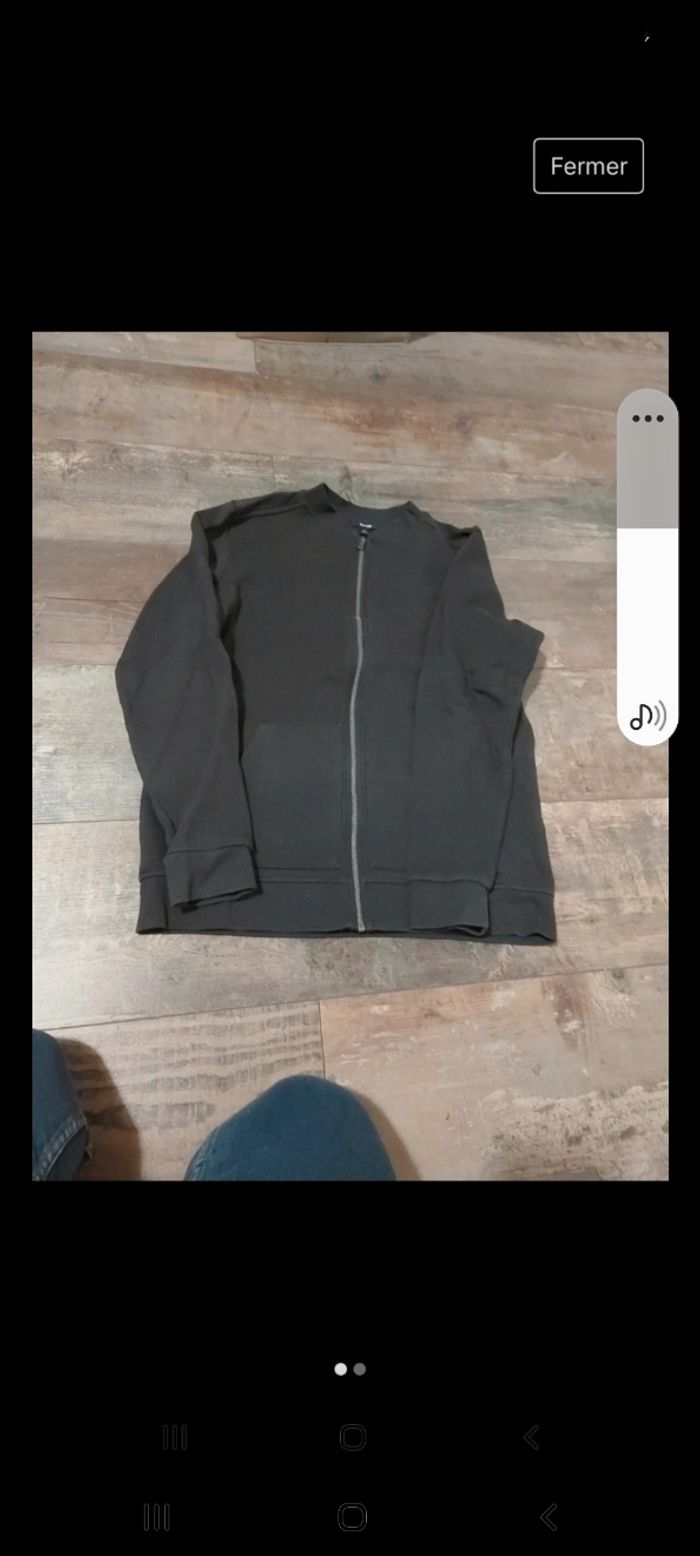Viewport: 700px width, 1556px height.
Task: Go back with system back button
Action: click(x=548, y=1517)
